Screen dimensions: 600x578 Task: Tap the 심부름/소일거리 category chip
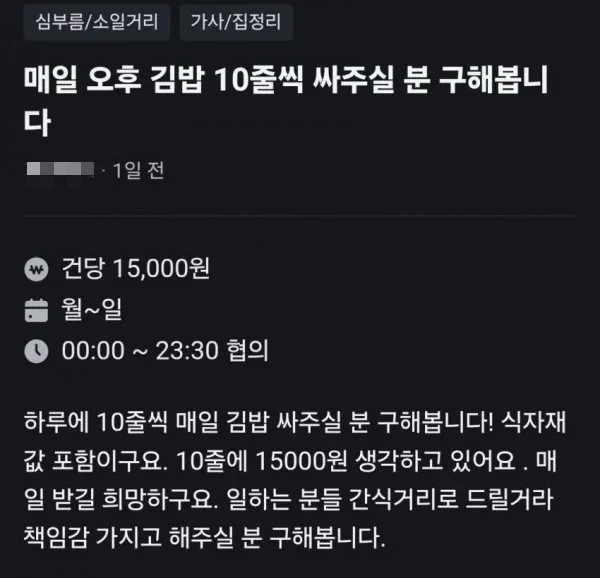[x=96, y=21]
